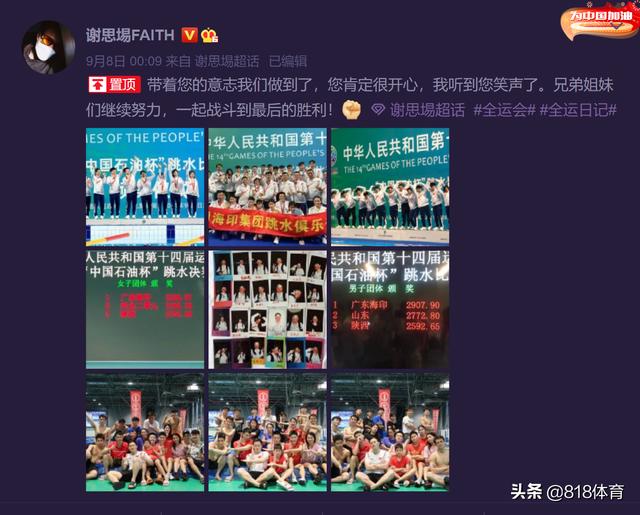Screen dimensions: 640x515
Task: Open the top-right podium photo with raised arms
Action: click(390, 186)
